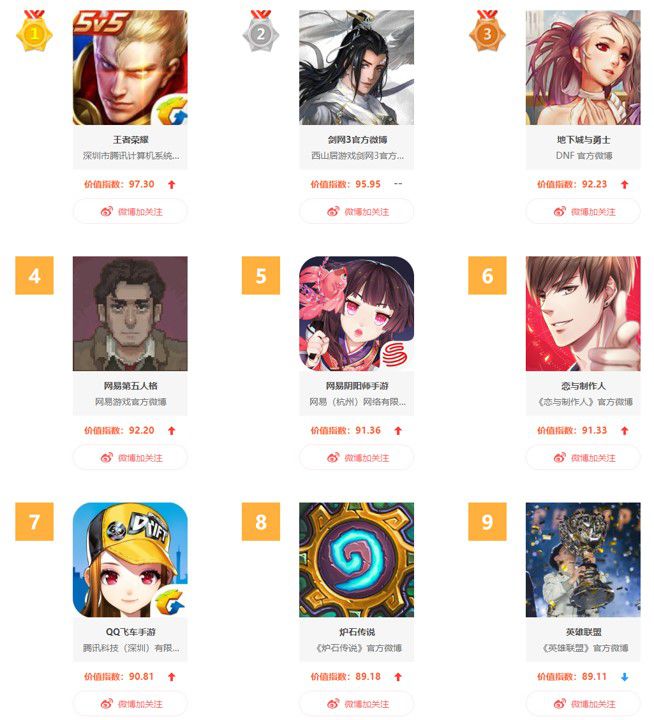Viewport: 654px width, 720px height.
Task: Follow QQ飞车手游 on Weibo
Action: 130,704
